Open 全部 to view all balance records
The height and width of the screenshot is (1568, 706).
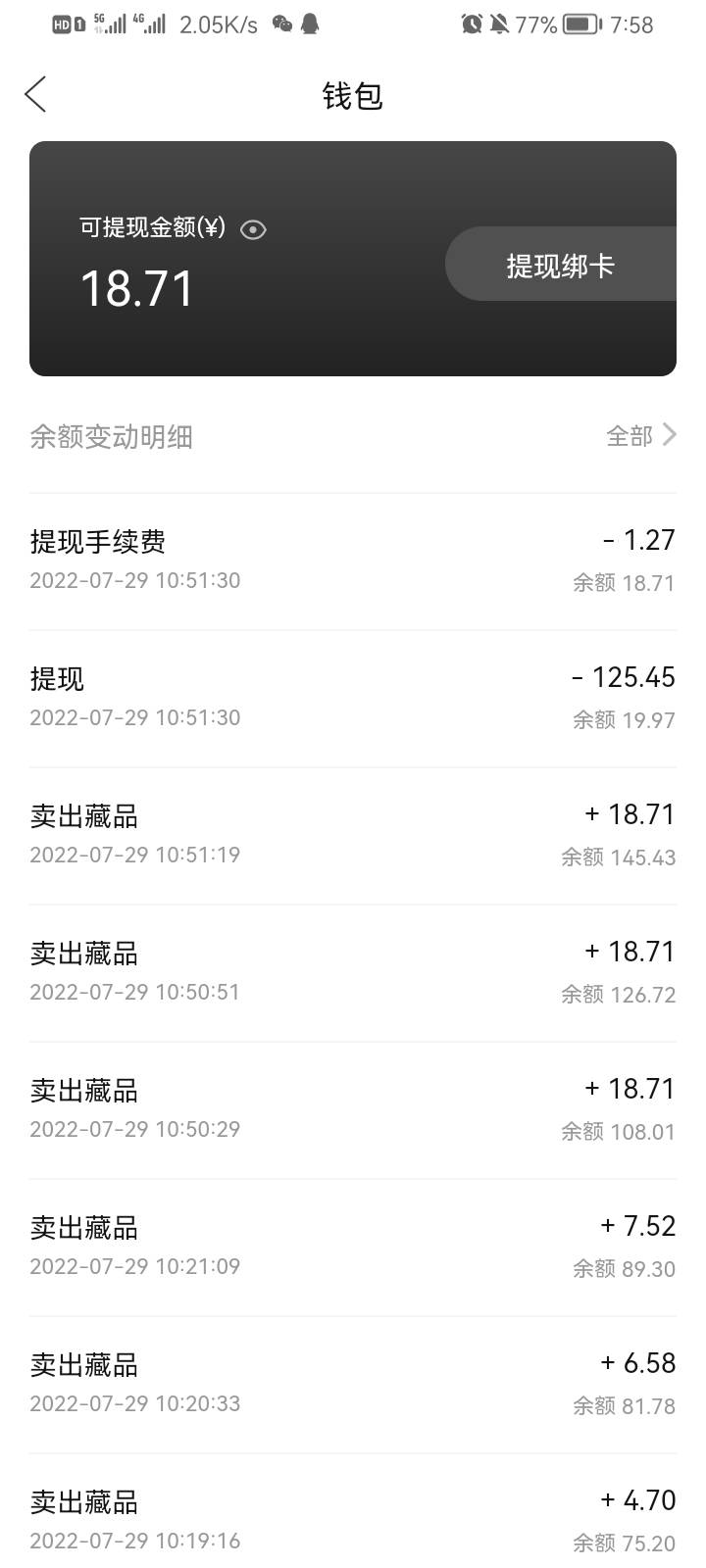[641, 435]
